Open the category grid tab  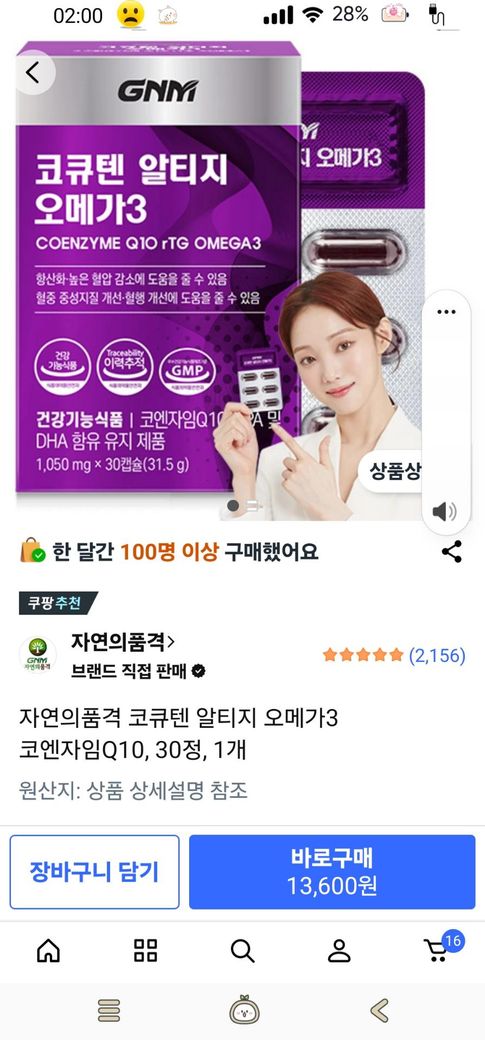coord(145,950)
